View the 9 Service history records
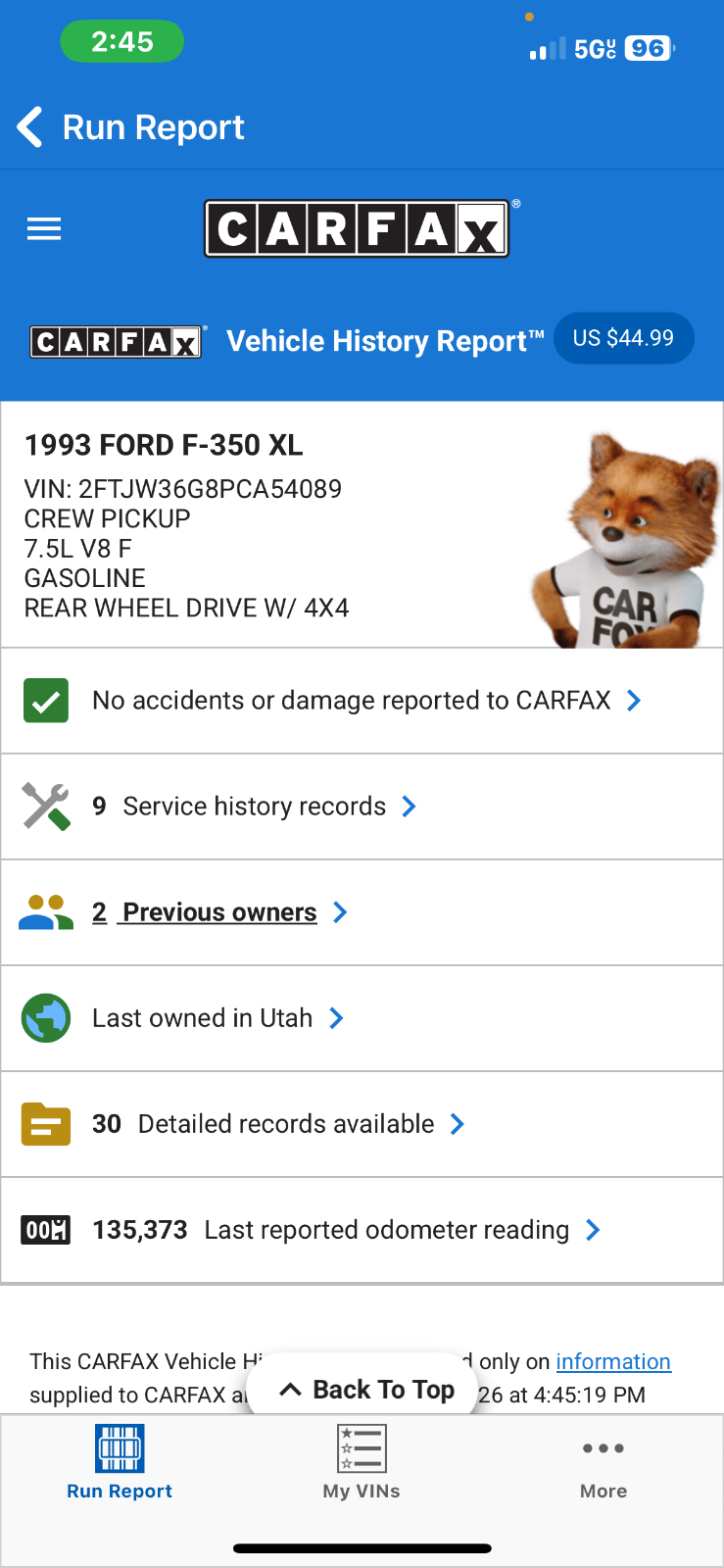Image resolution: width=724 pixels, height=1568 pixels. (x=254, y=807)
